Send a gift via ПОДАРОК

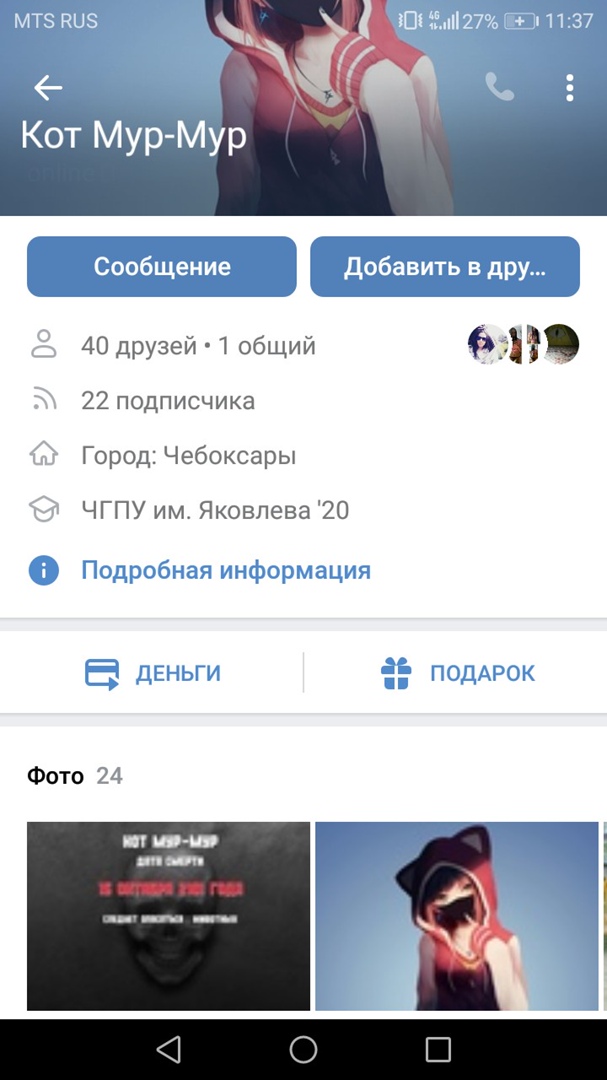[x=458, y=674]
